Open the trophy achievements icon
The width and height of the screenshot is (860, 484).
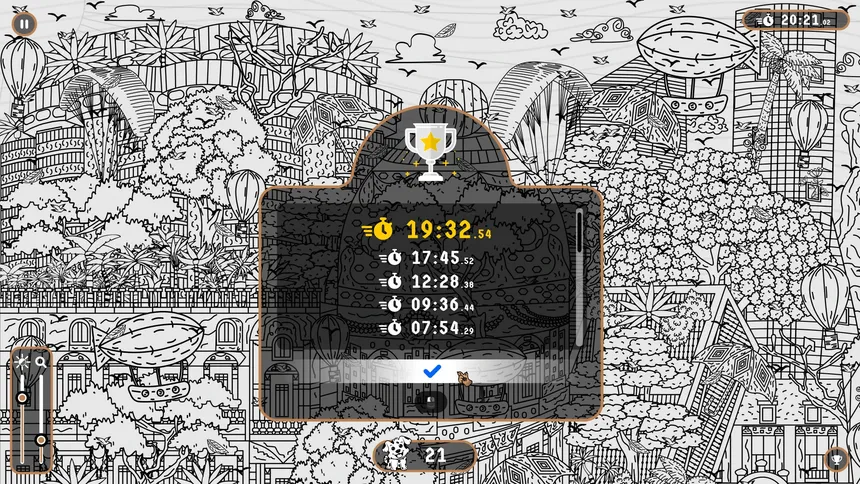tap(835, 460)
